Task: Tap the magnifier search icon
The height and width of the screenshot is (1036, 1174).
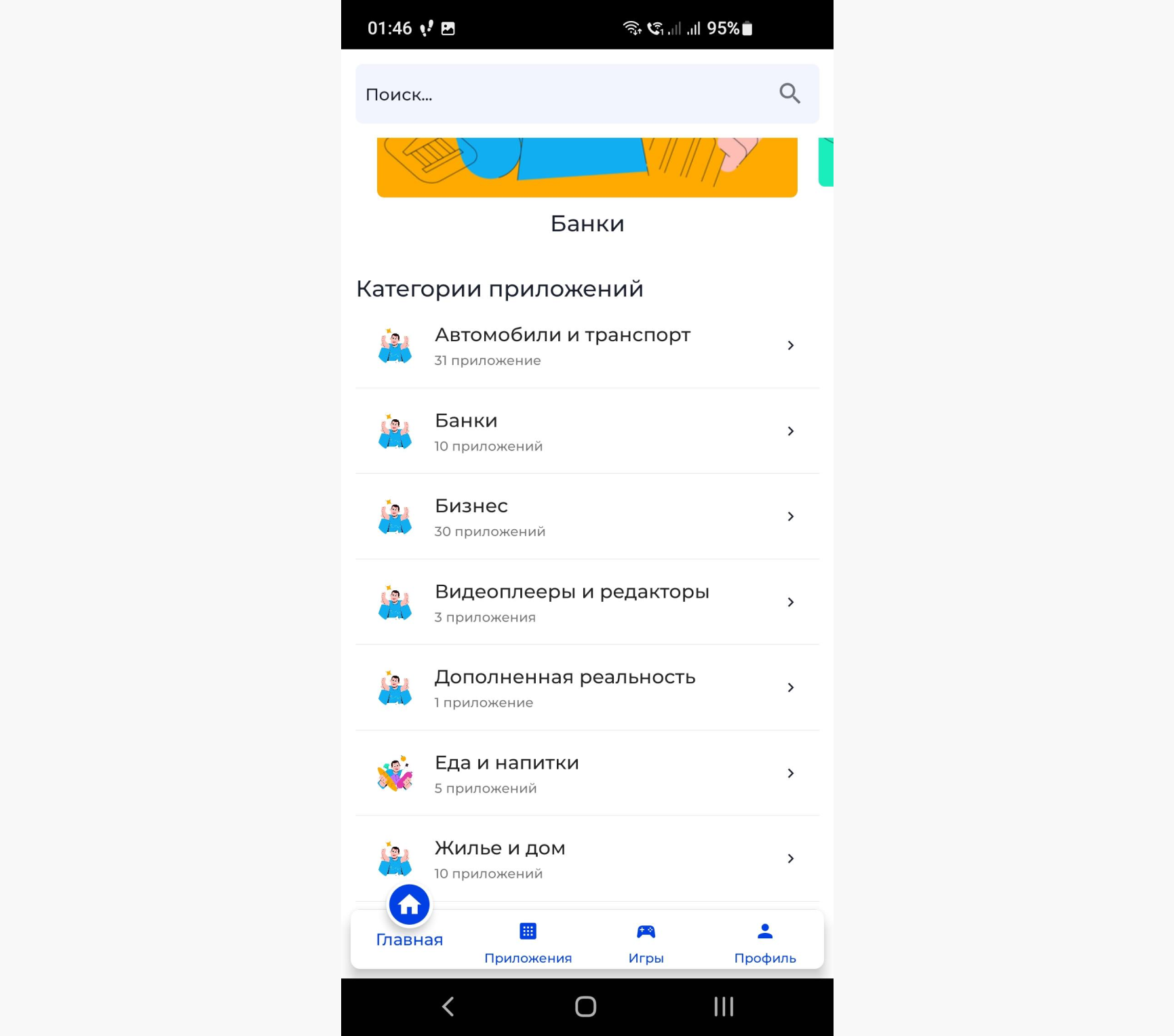Action: [789, 94]
